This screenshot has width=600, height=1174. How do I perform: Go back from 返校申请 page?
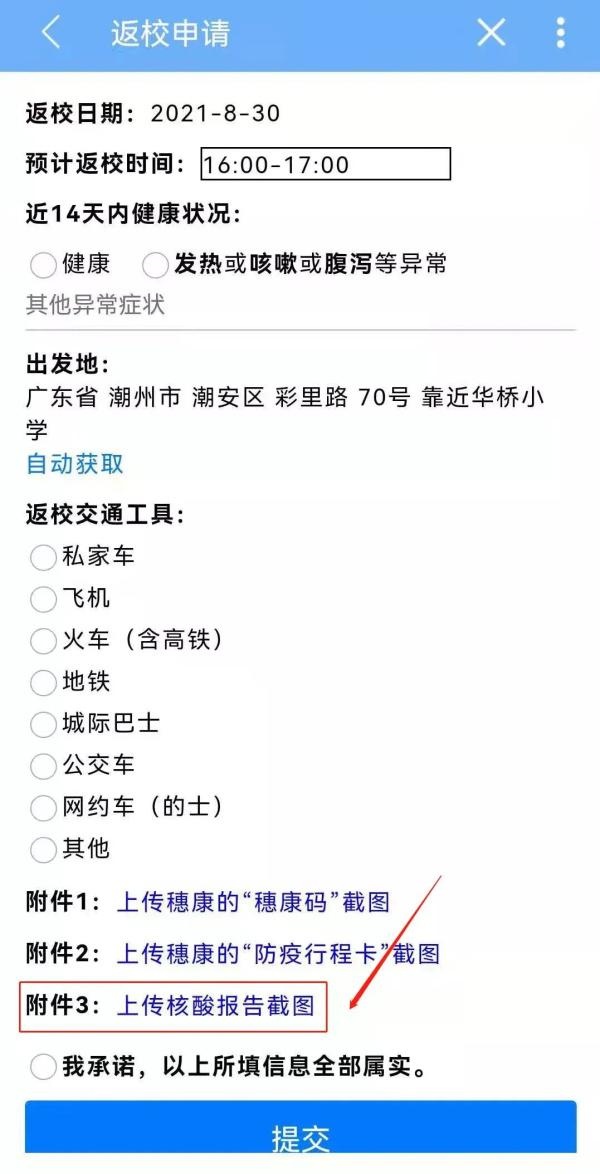pyautogui.click(x=50, y=33)
